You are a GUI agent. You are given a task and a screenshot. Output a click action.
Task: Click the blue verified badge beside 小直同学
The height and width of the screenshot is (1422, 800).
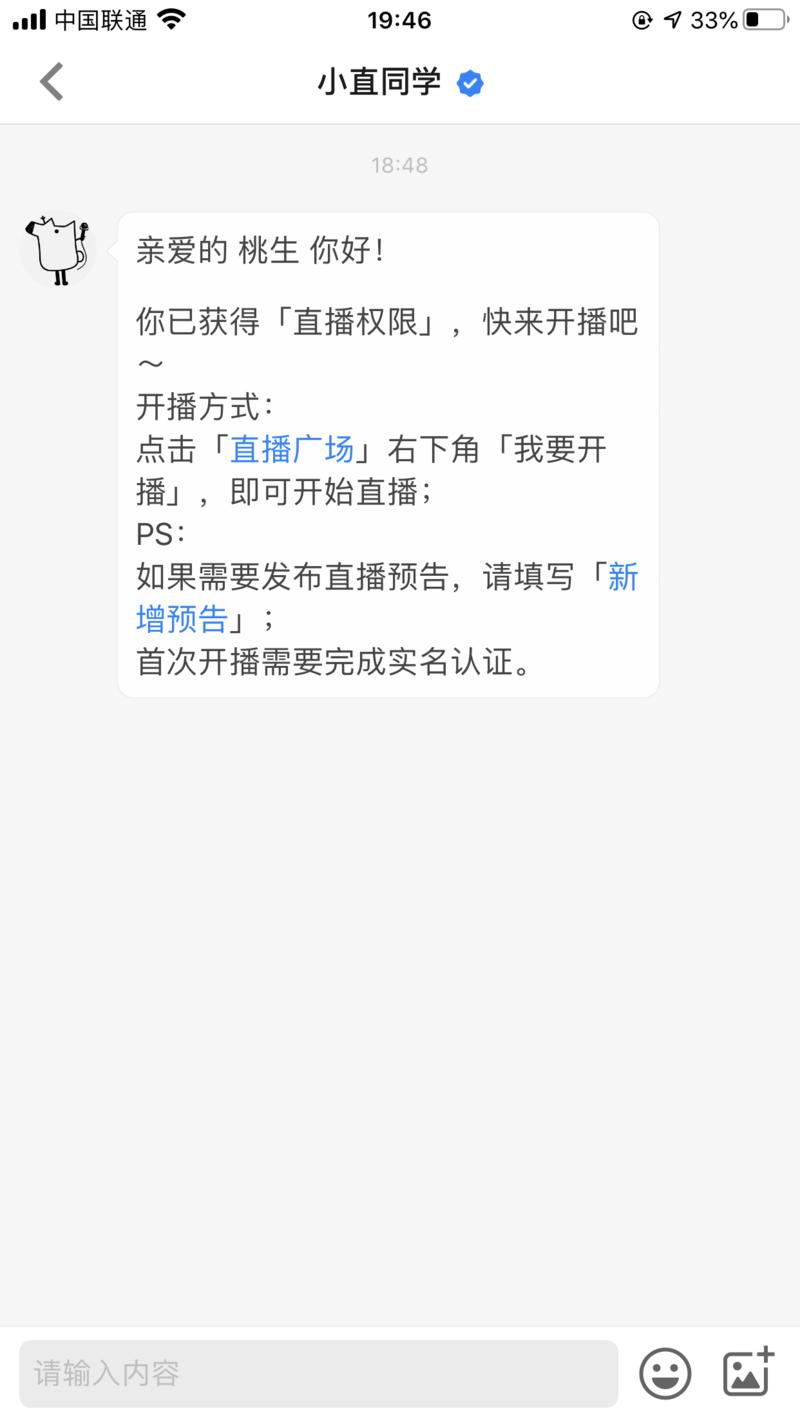[469, 84]
